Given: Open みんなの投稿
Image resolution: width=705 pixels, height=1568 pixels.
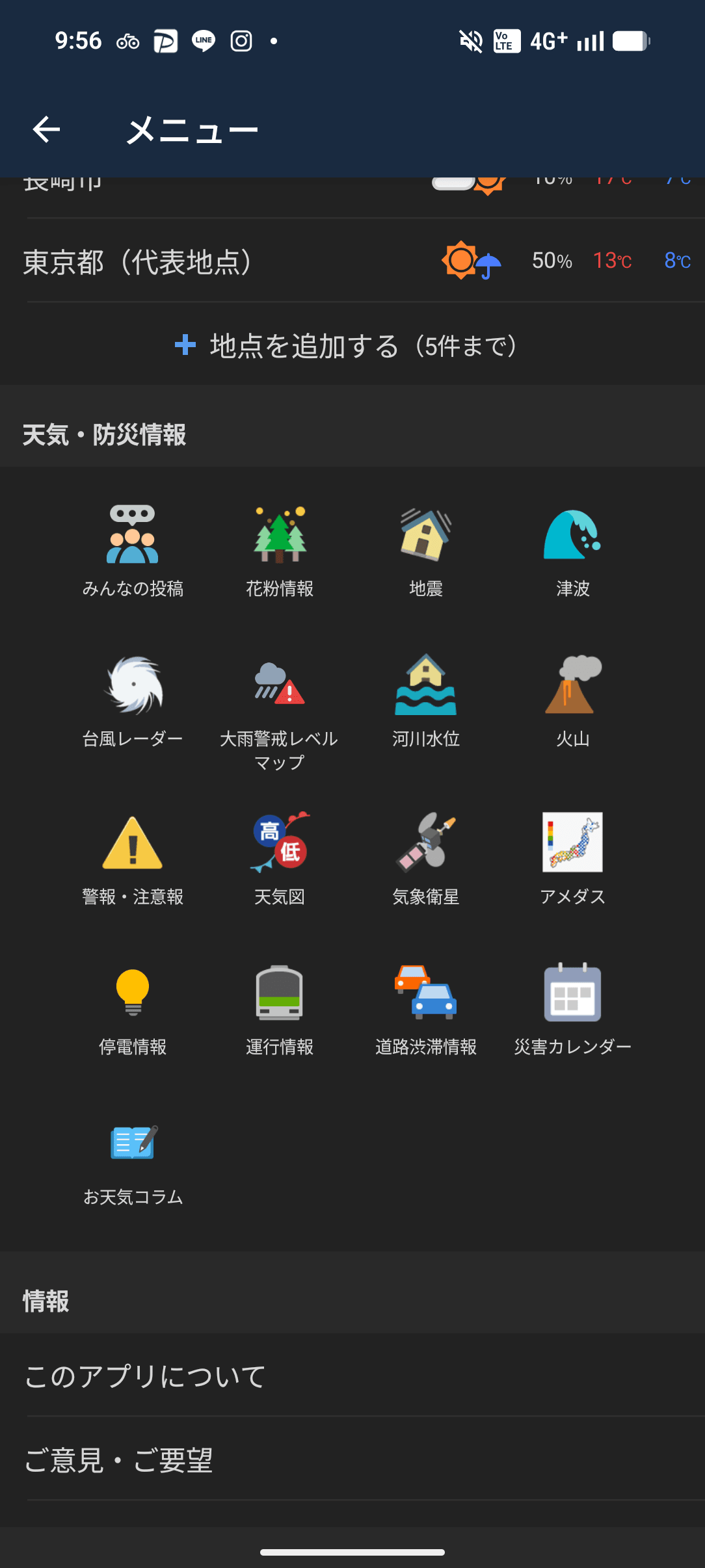Looking at the screenshot, I should pos(133,549).
